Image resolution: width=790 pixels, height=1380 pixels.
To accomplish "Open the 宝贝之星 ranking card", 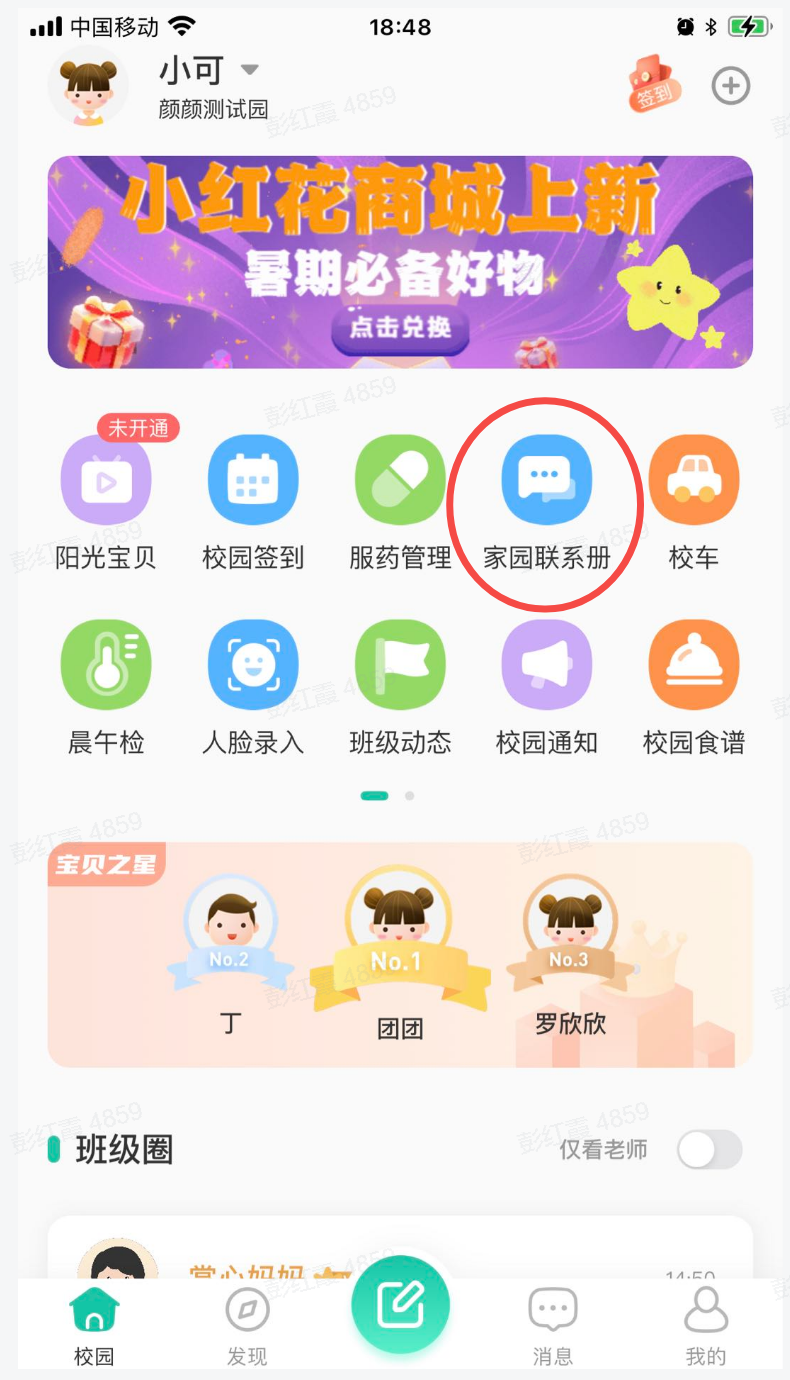I will click(x=400, y=955).
